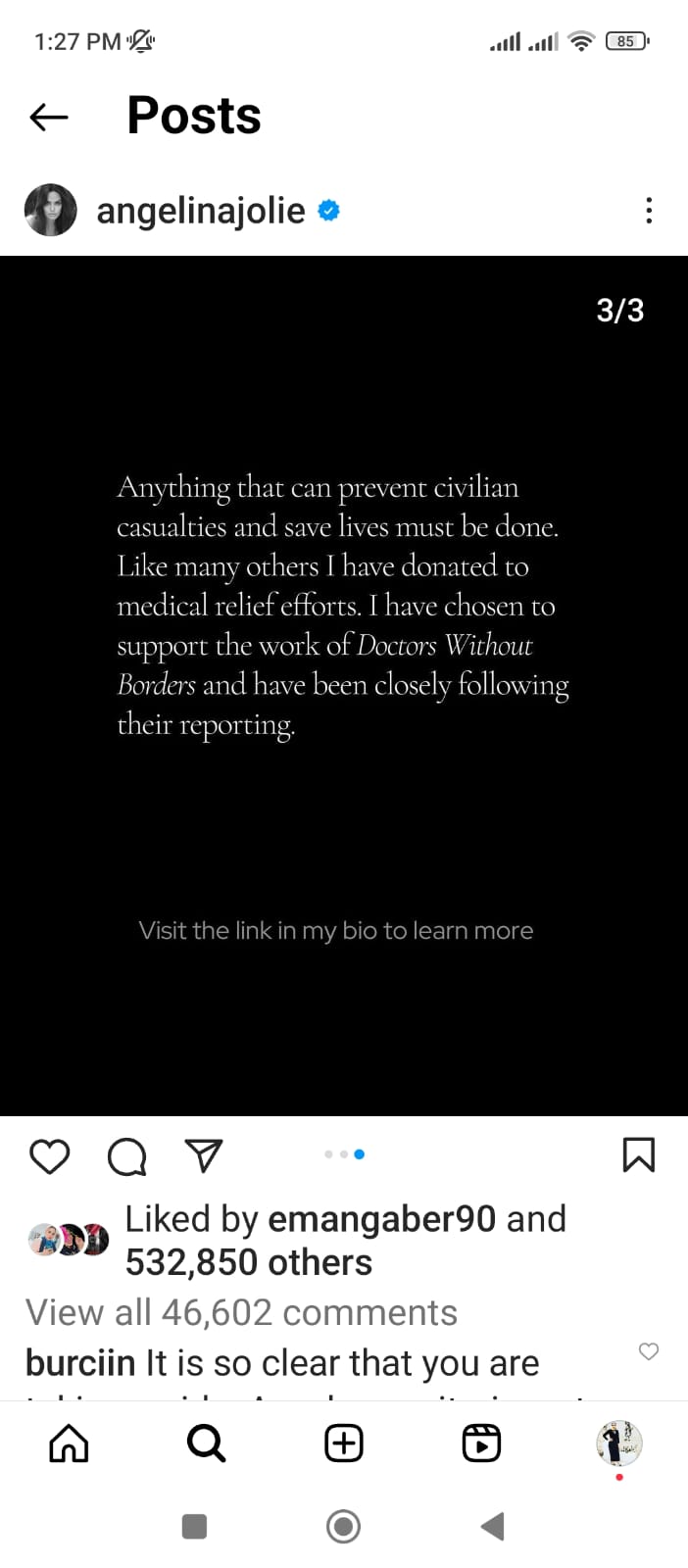The height and width of the screenshot is (1568, 688).
Task: Open angelinajolie's profile from the username
Action: (x=200, y=211)
